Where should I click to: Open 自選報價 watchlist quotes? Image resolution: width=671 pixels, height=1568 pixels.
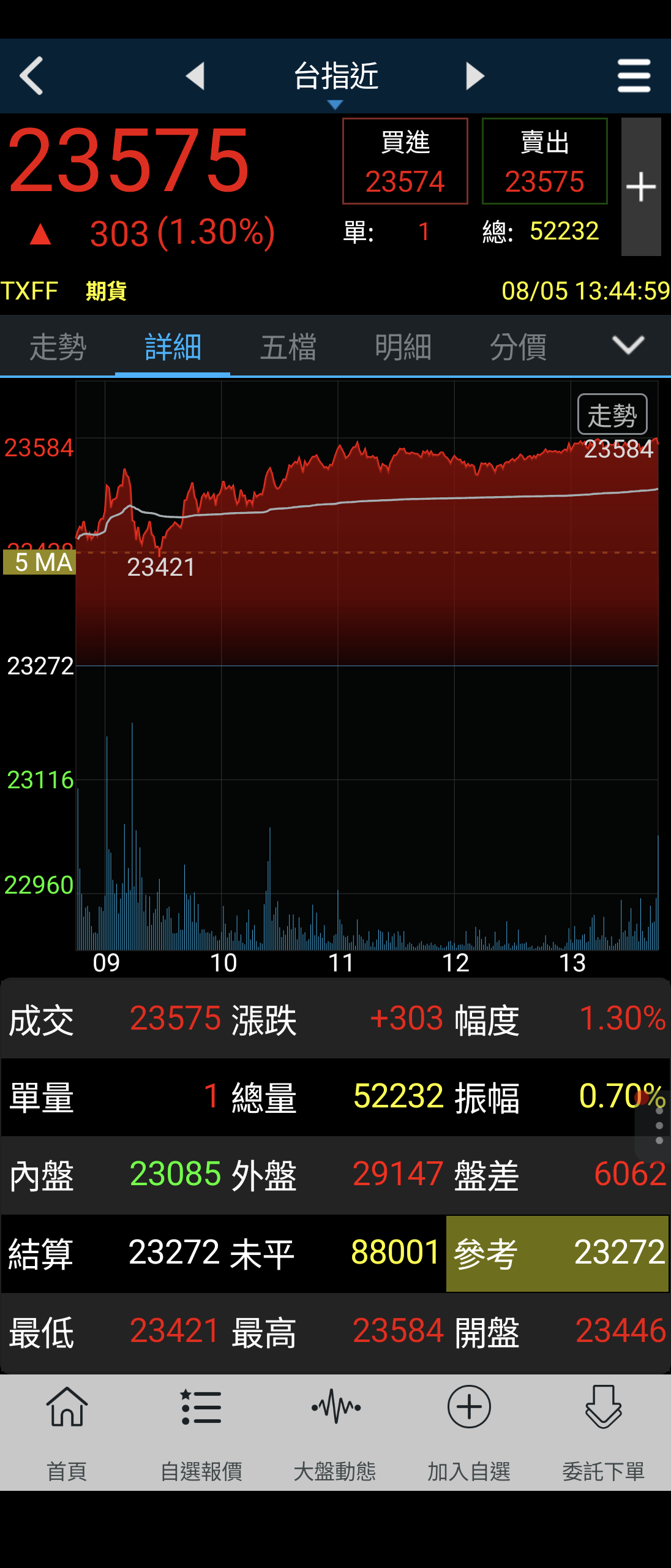pyautogui.click(x=201, y=1432)
